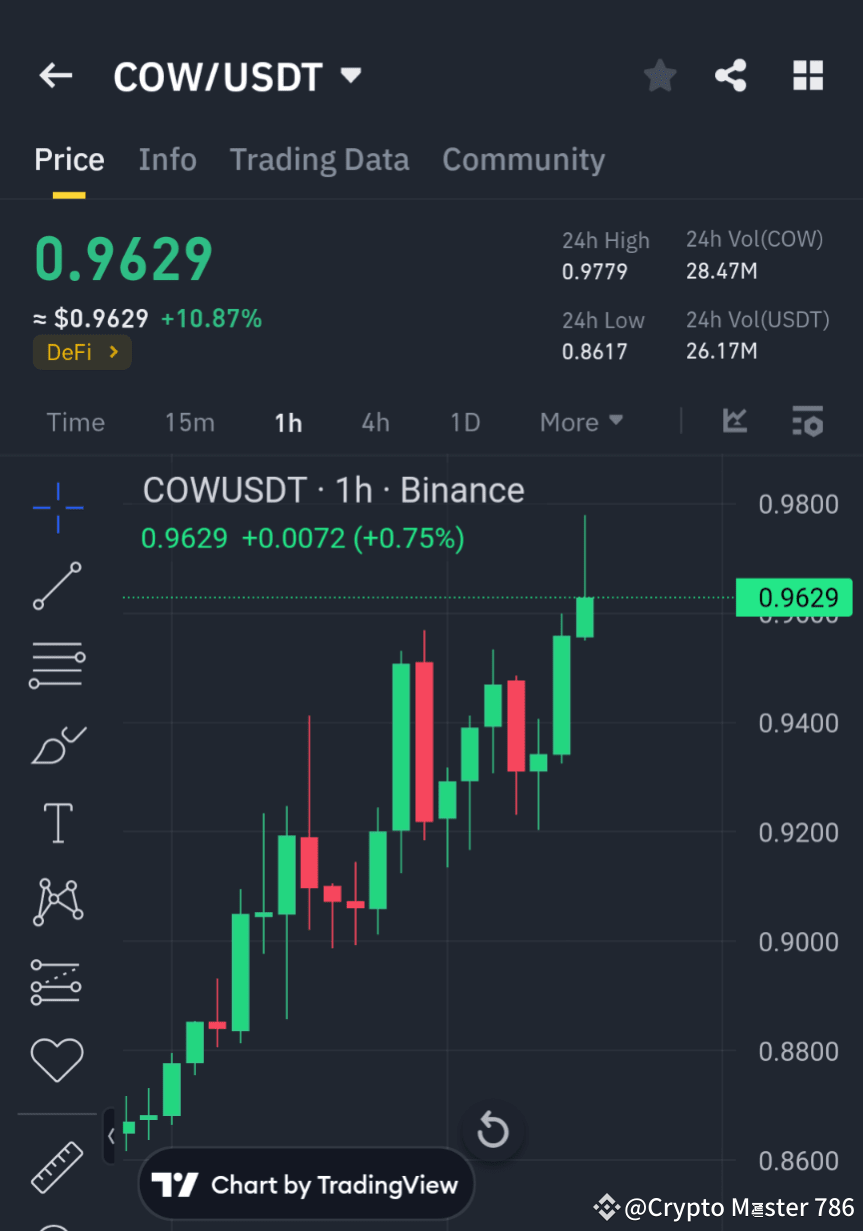Open the horizontal lines drawing tool
This screenshot has height=1231, width=863.
57,665
